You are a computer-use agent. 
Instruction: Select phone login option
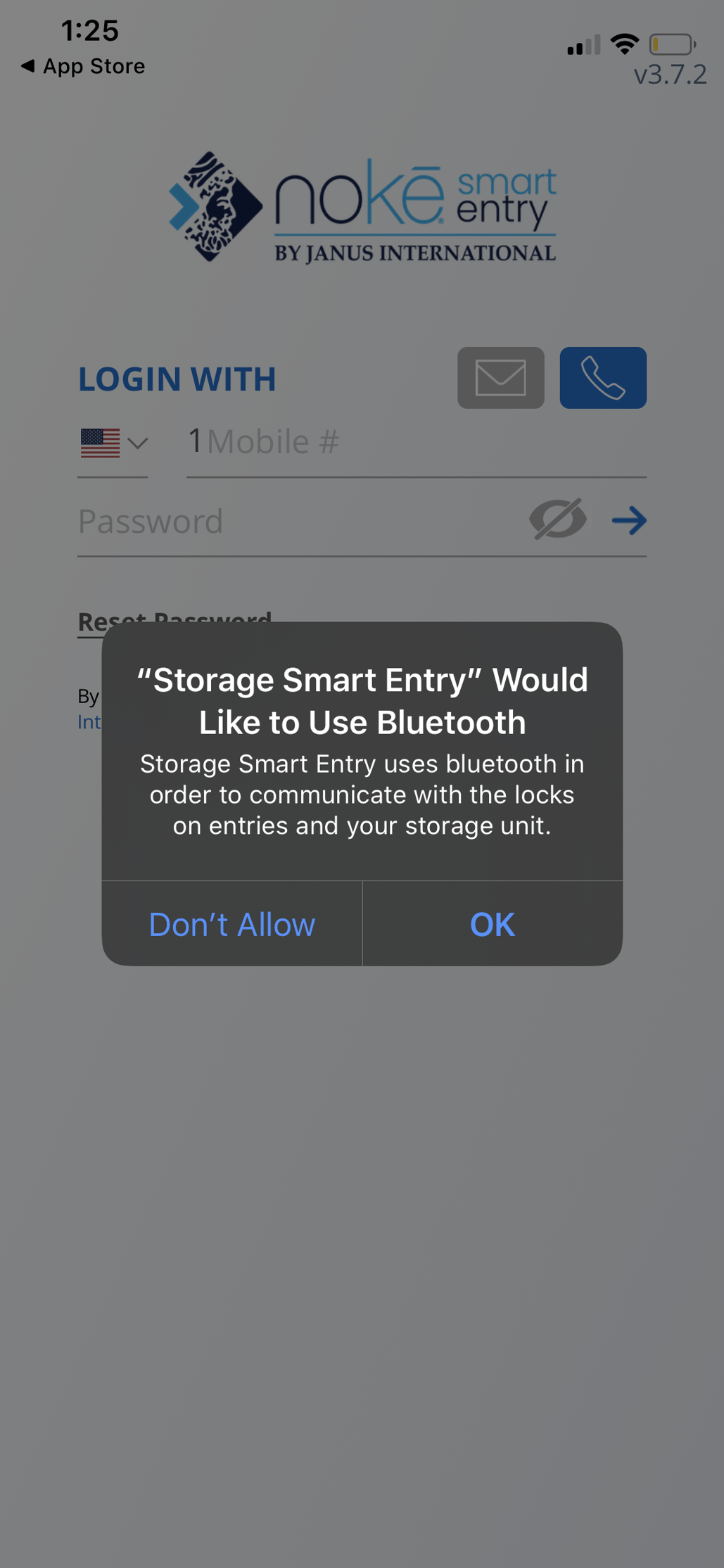pos(602,378)
